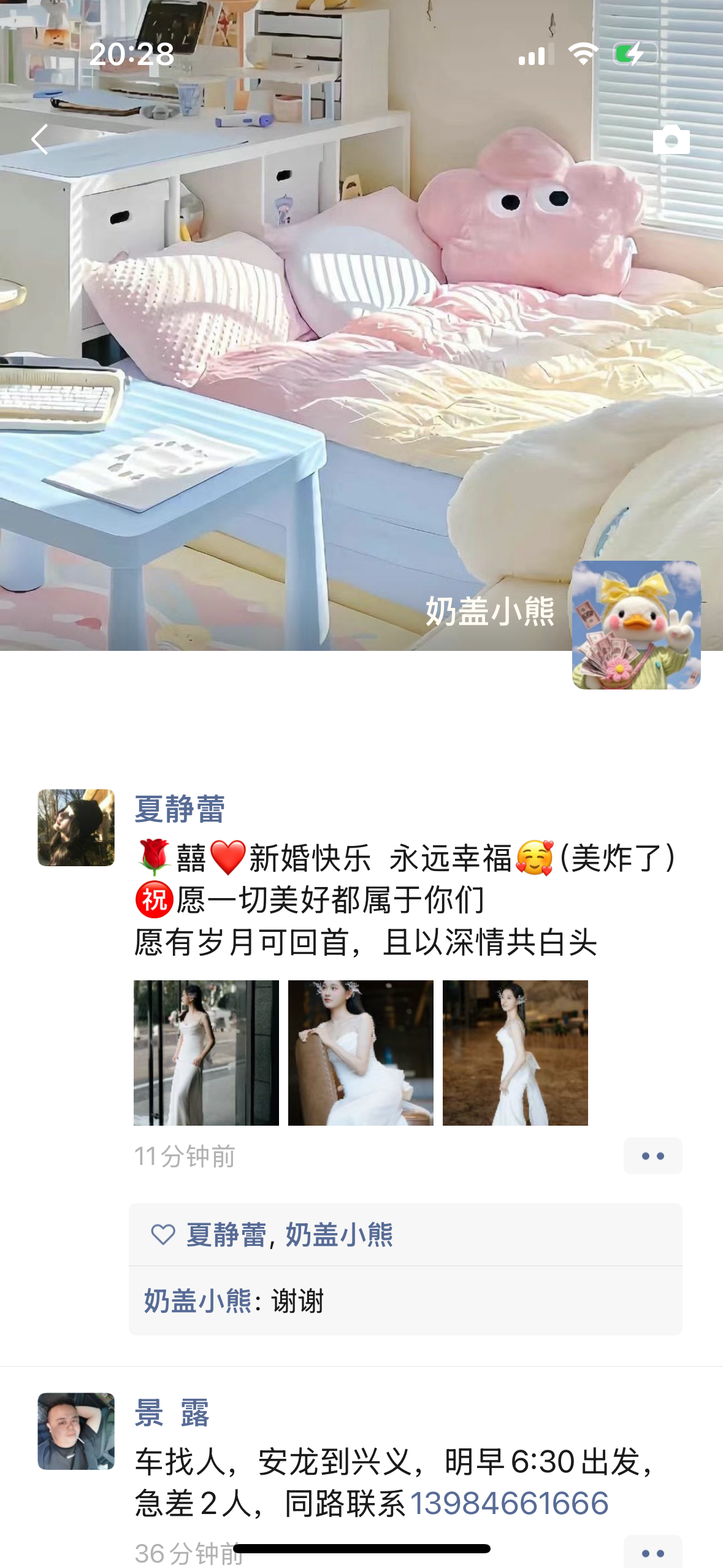723x1568 pixels.
Task: Open 奶盖小熊's name in the likes list
Action: [339, 1234]
